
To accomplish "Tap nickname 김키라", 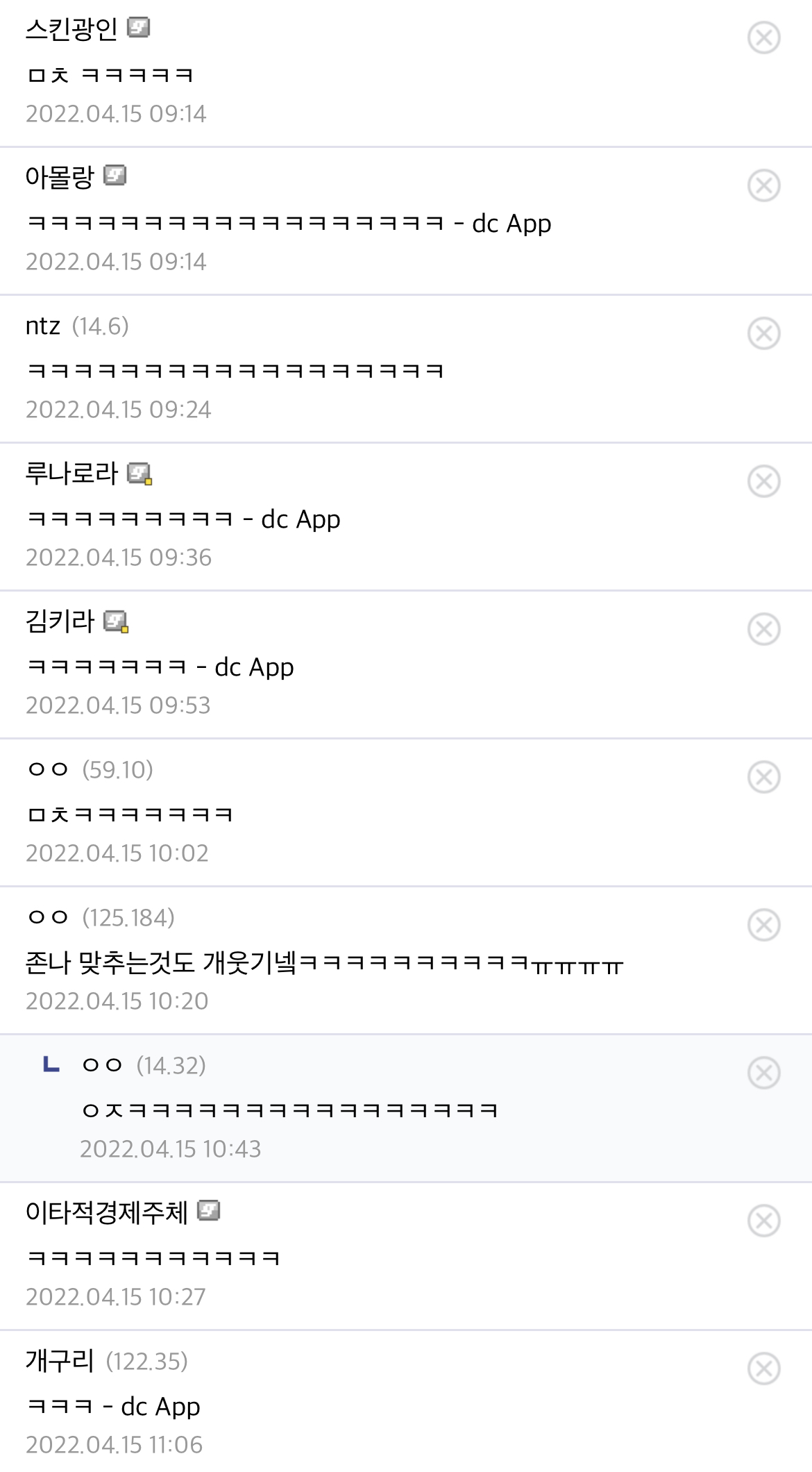I will 60,621.
